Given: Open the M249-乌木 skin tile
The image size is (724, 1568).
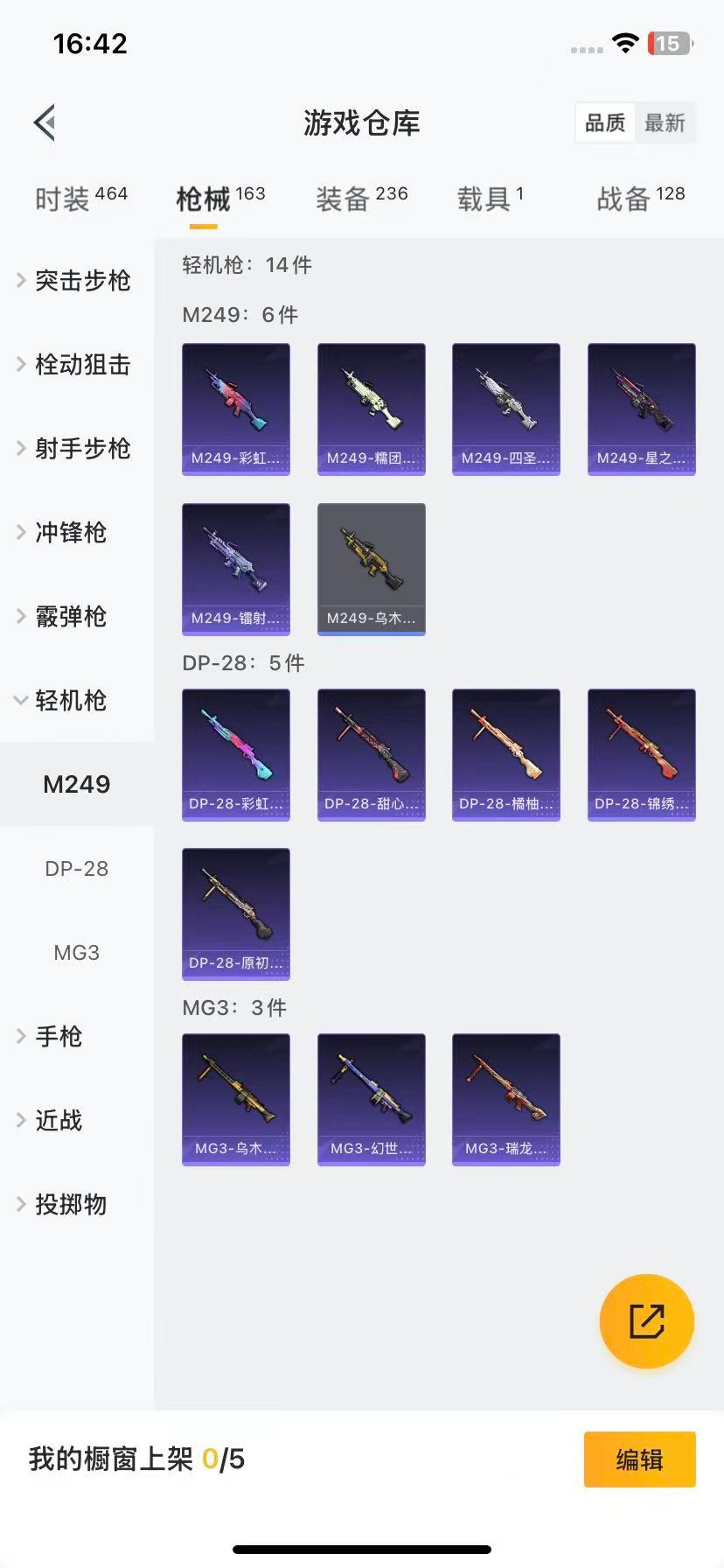Looking at the screenshot, I should click(x=371, y=569).
